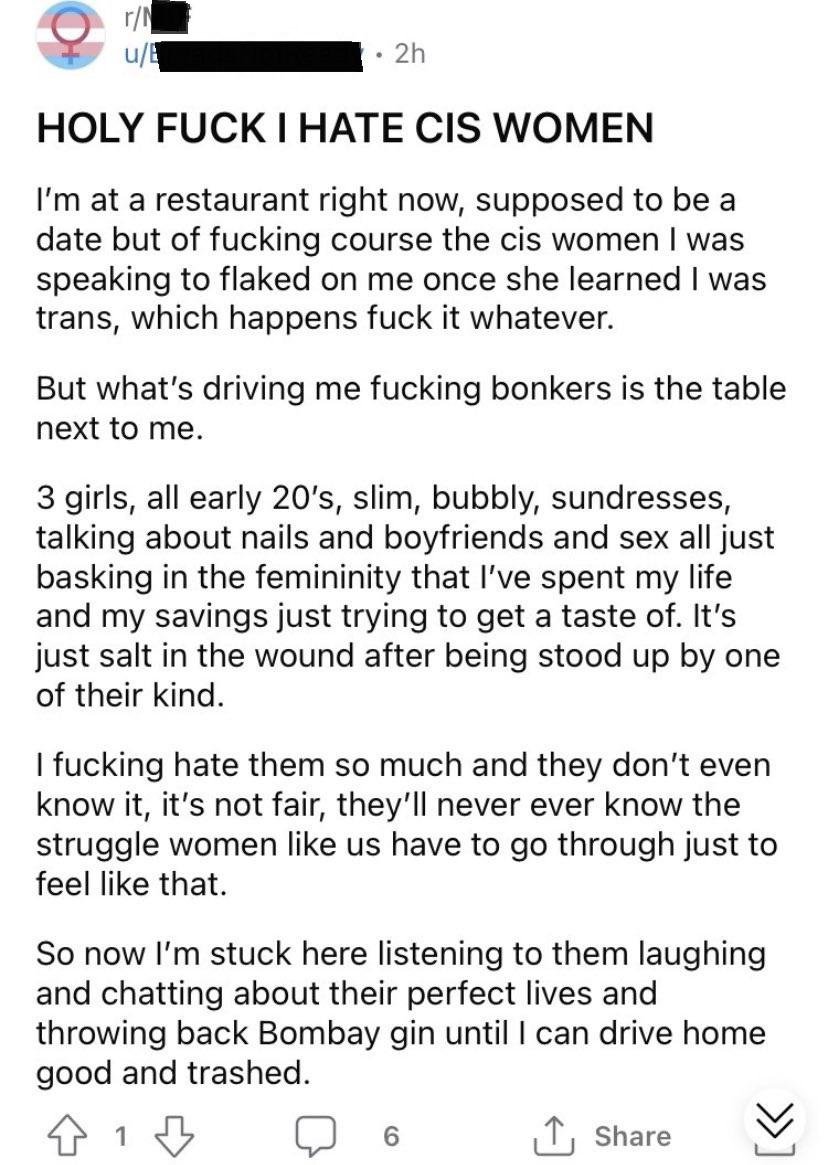Tap the double-chevron jump button

[774, 1121]
